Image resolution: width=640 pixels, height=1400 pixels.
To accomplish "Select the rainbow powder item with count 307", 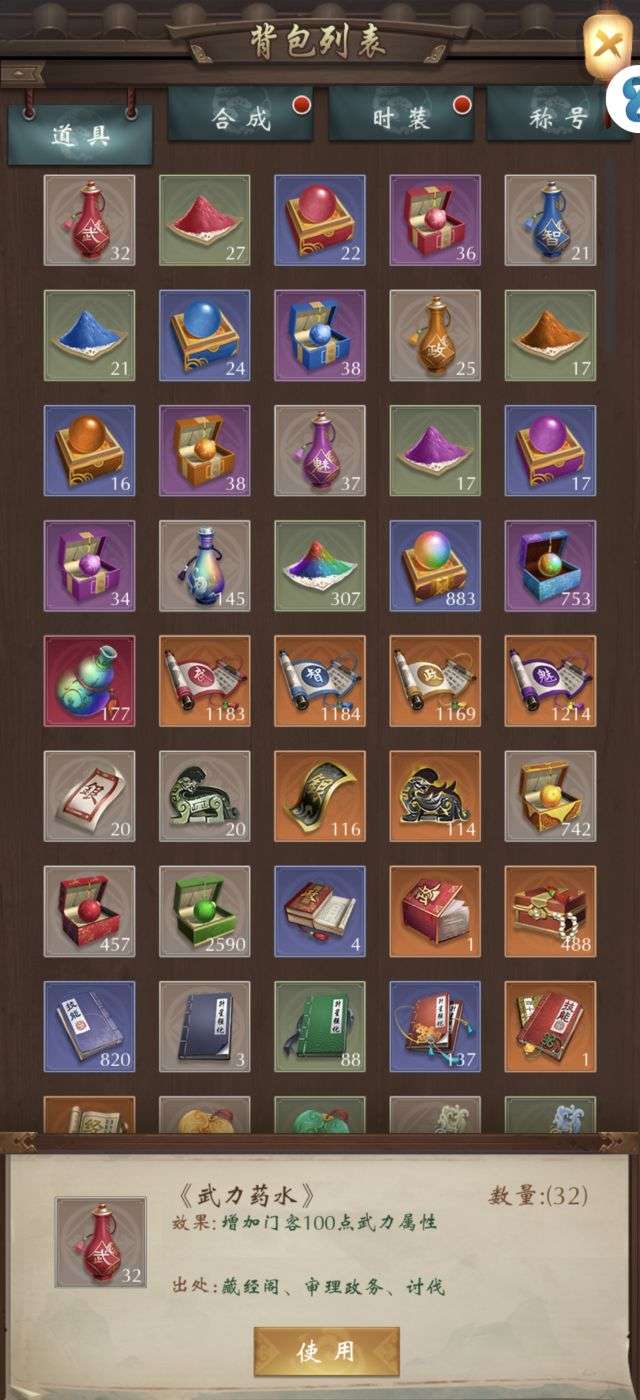I will [x=320, y=565].
